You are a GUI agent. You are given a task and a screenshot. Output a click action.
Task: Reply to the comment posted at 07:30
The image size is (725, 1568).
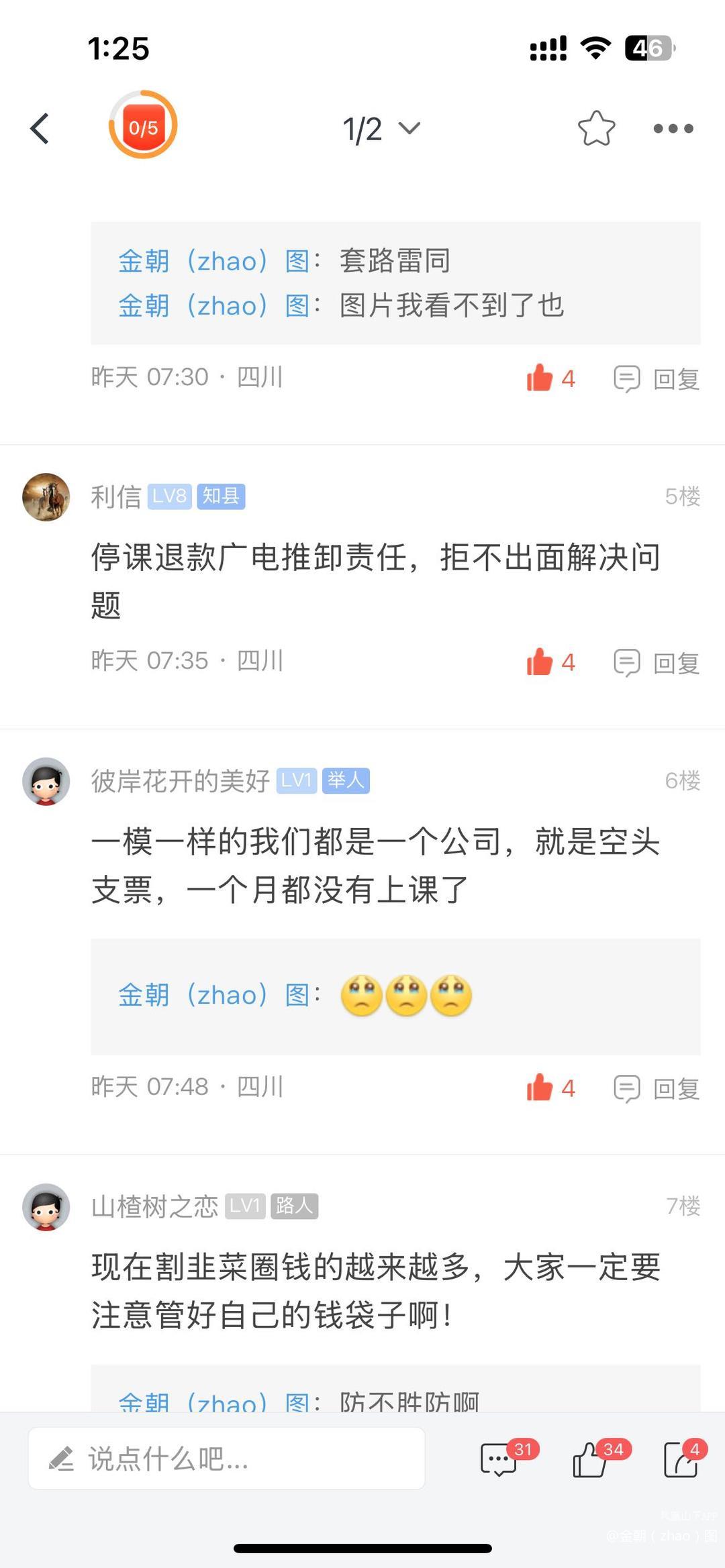tap(657, 379)
